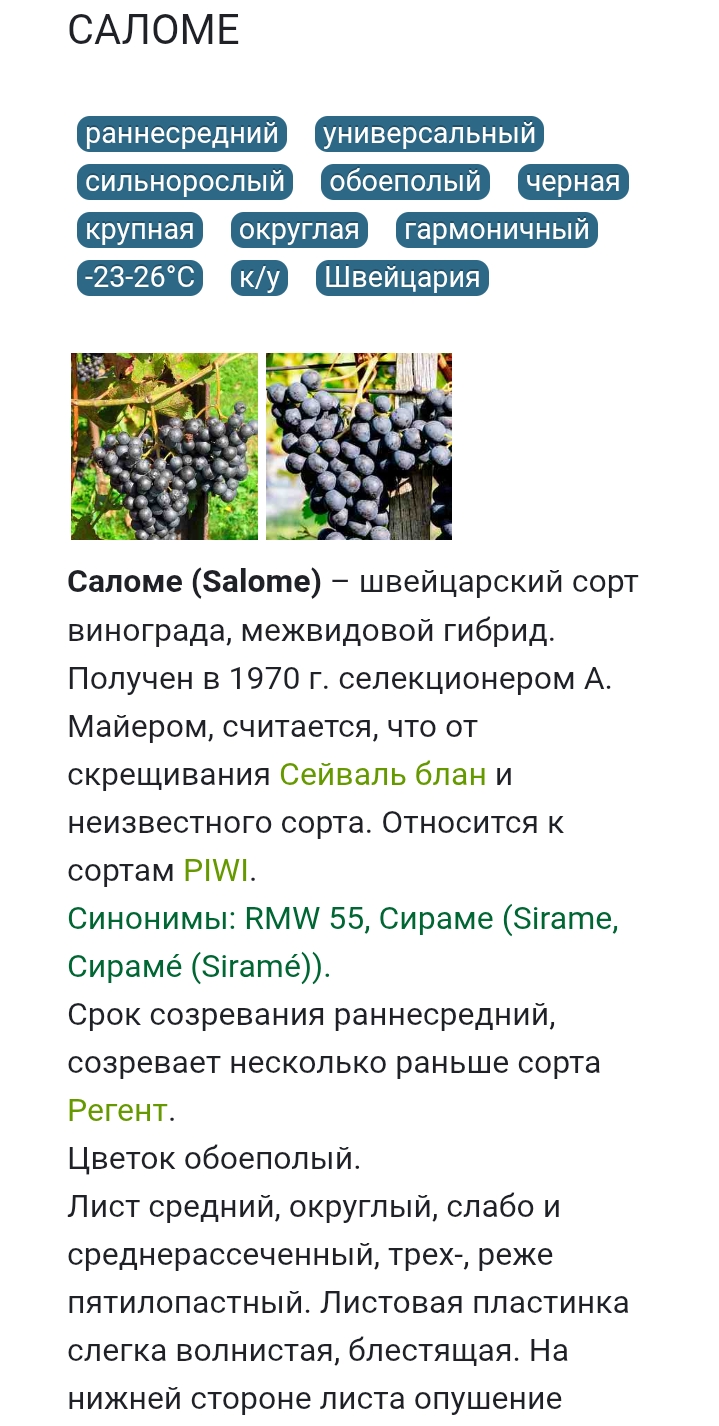Follow the Сейваль блан link
719x1426 pixels.
(382, 775)
